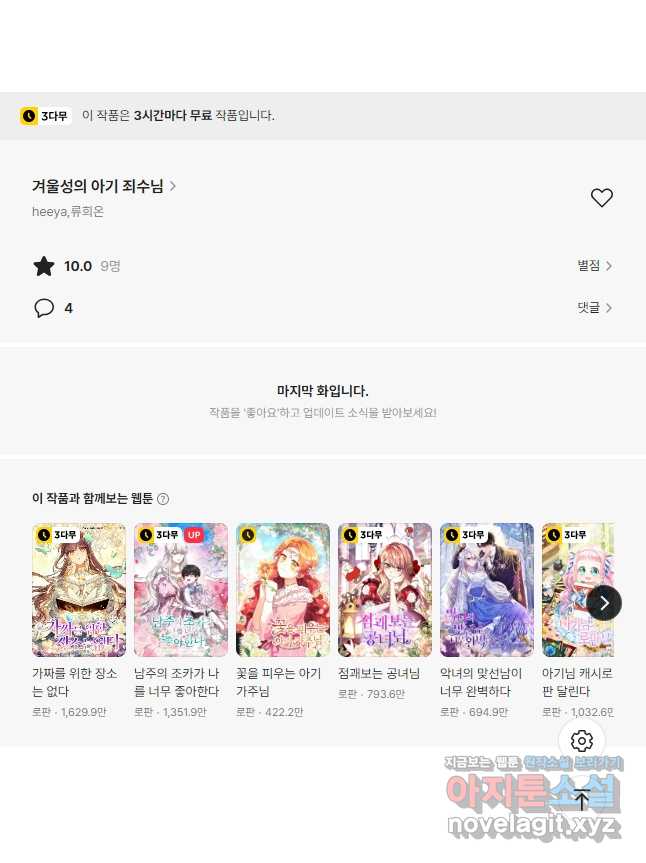This screenshot has height=863, width=646.
Task: Open webtoon 꽃을 피우는 아기 가주님
Action: [x=283, y=589]
